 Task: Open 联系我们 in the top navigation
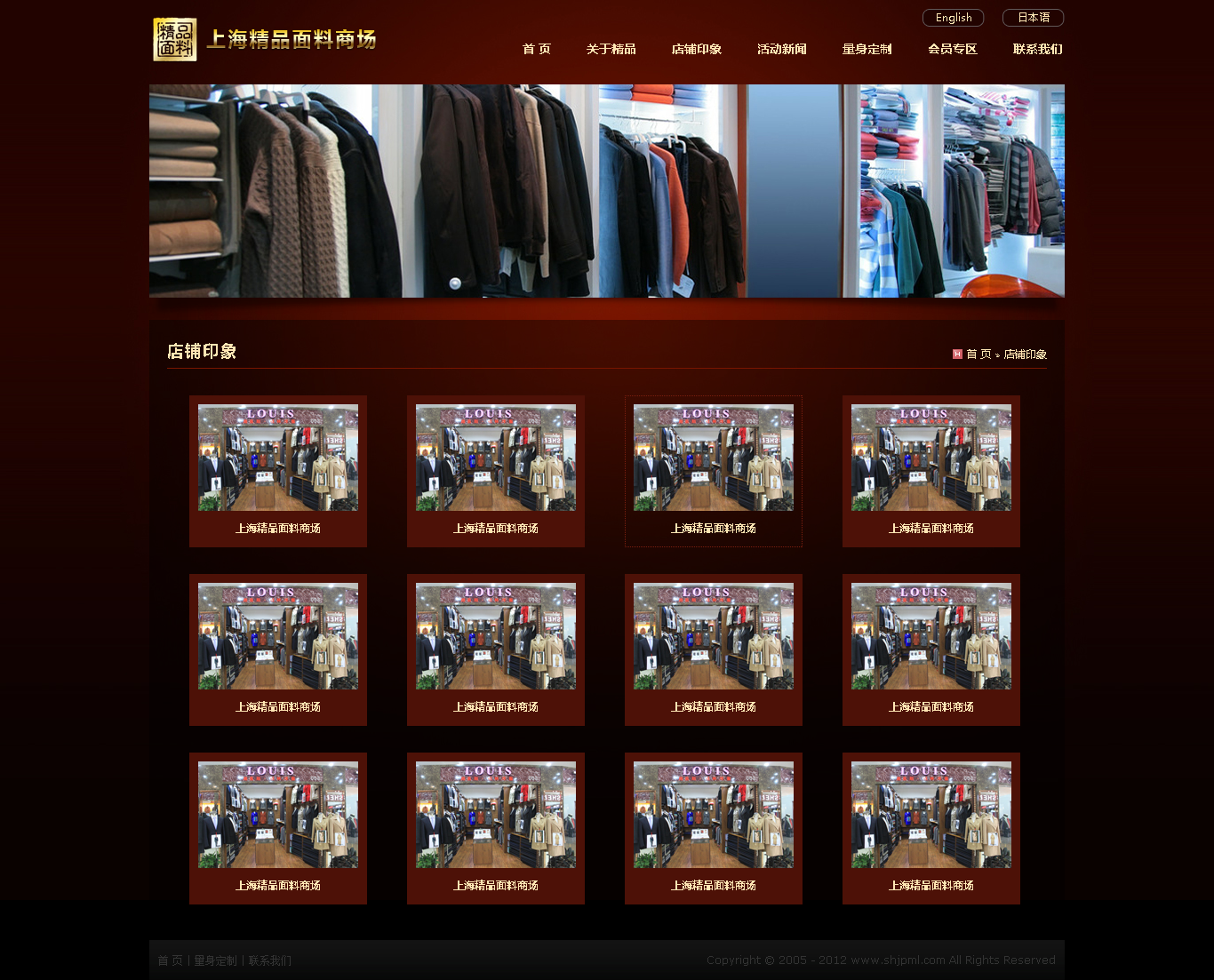point(1037,49)
